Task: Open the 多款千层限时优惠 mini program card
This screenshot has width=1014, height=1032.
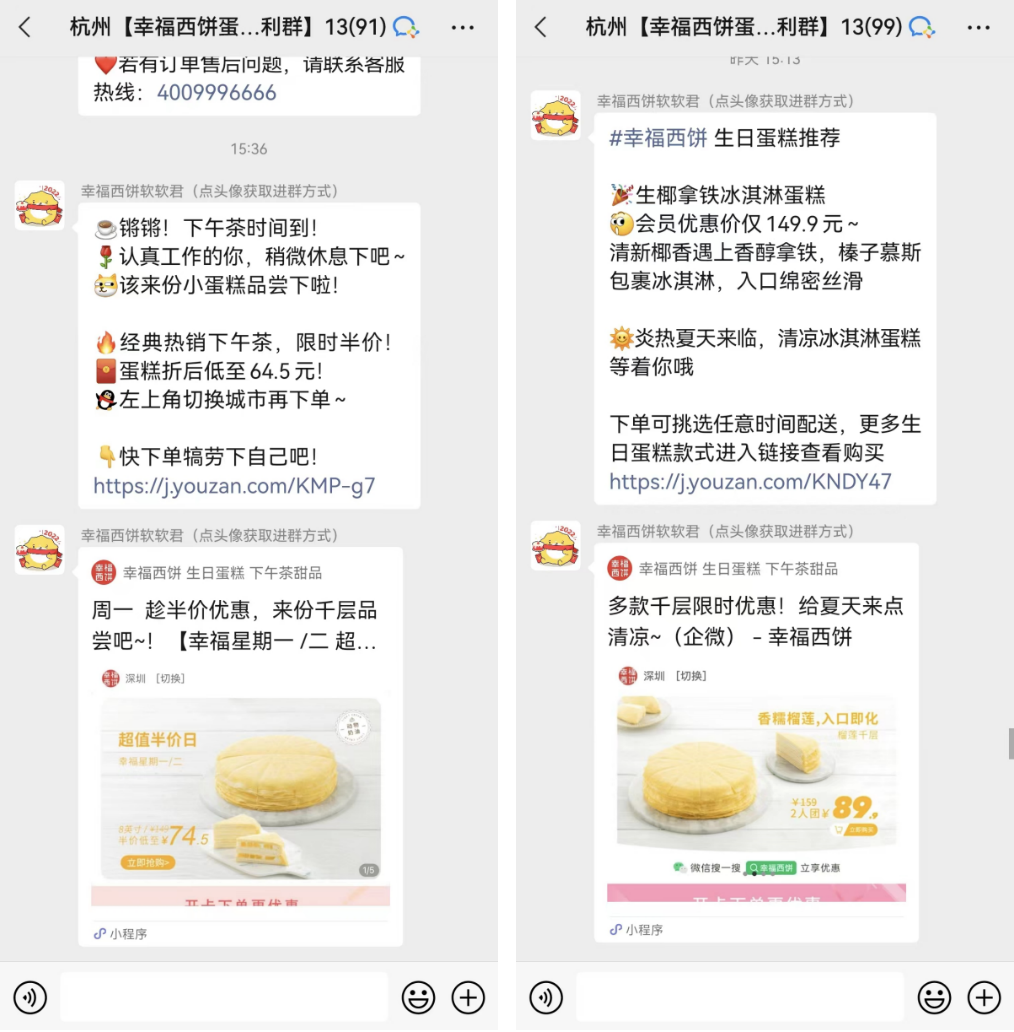Action: 756,740
